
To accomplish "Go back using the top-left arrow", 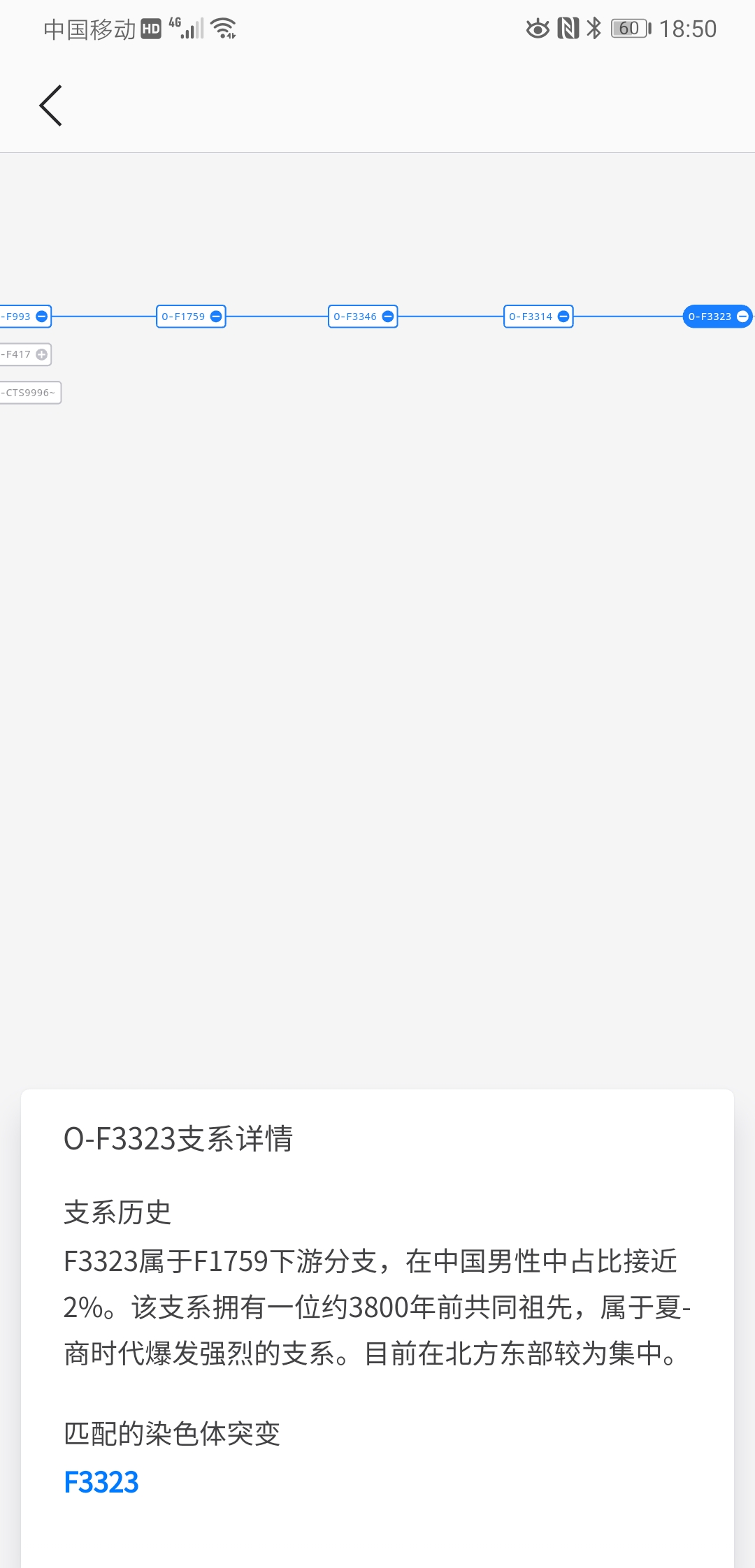I will point(50,106).
